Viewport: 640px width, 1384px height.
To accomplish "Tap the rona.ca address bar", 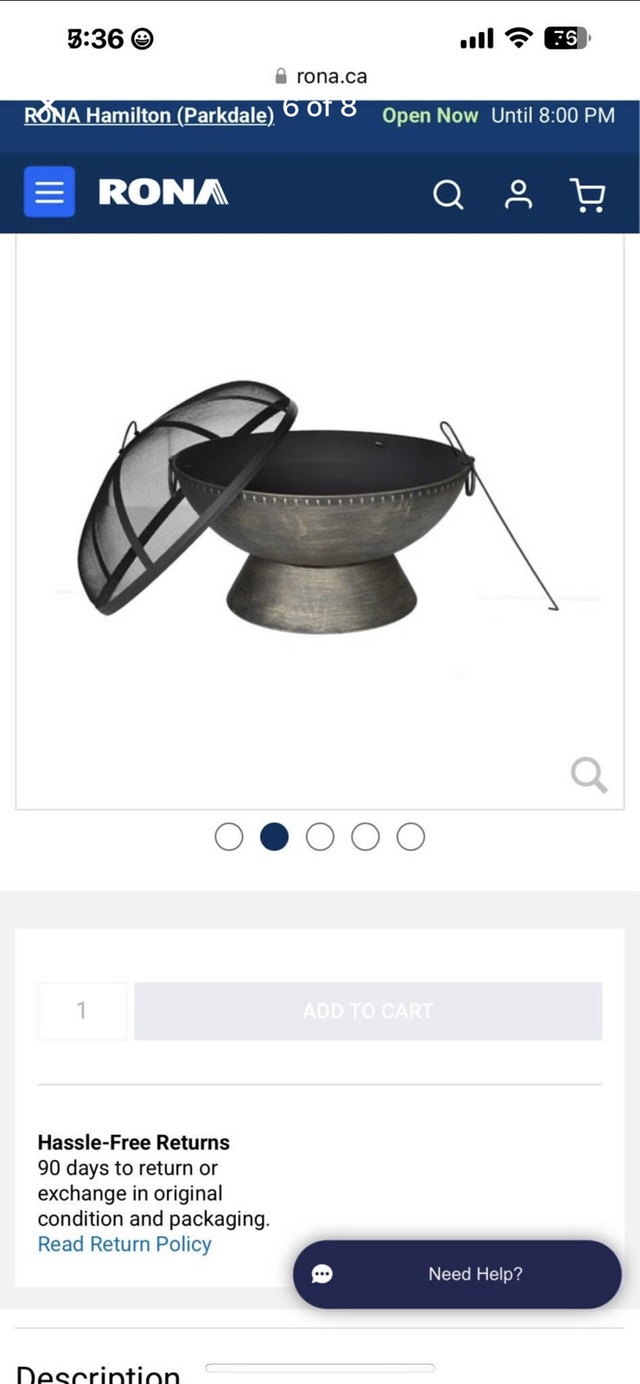I will click(320, 76).
